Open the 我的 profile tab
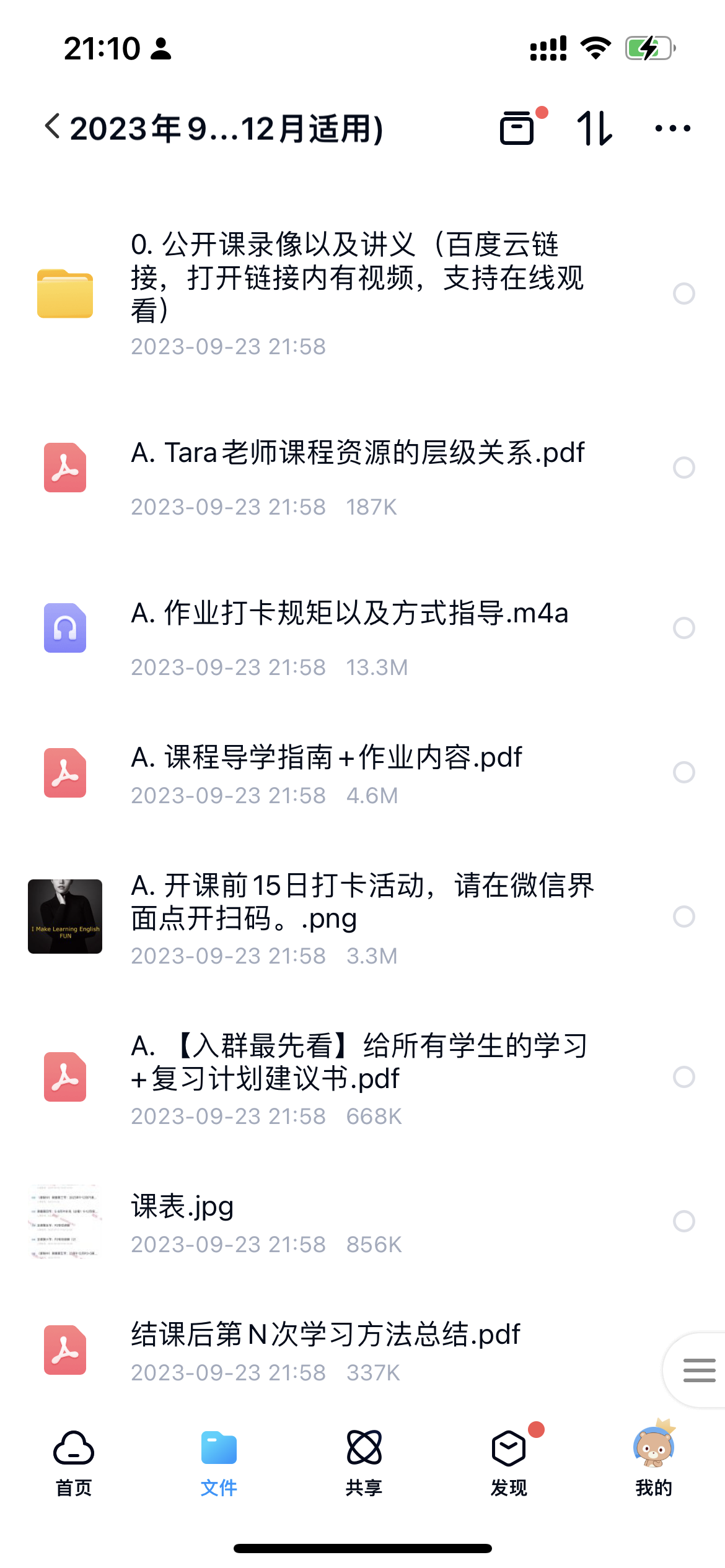 coord(654,1460)
